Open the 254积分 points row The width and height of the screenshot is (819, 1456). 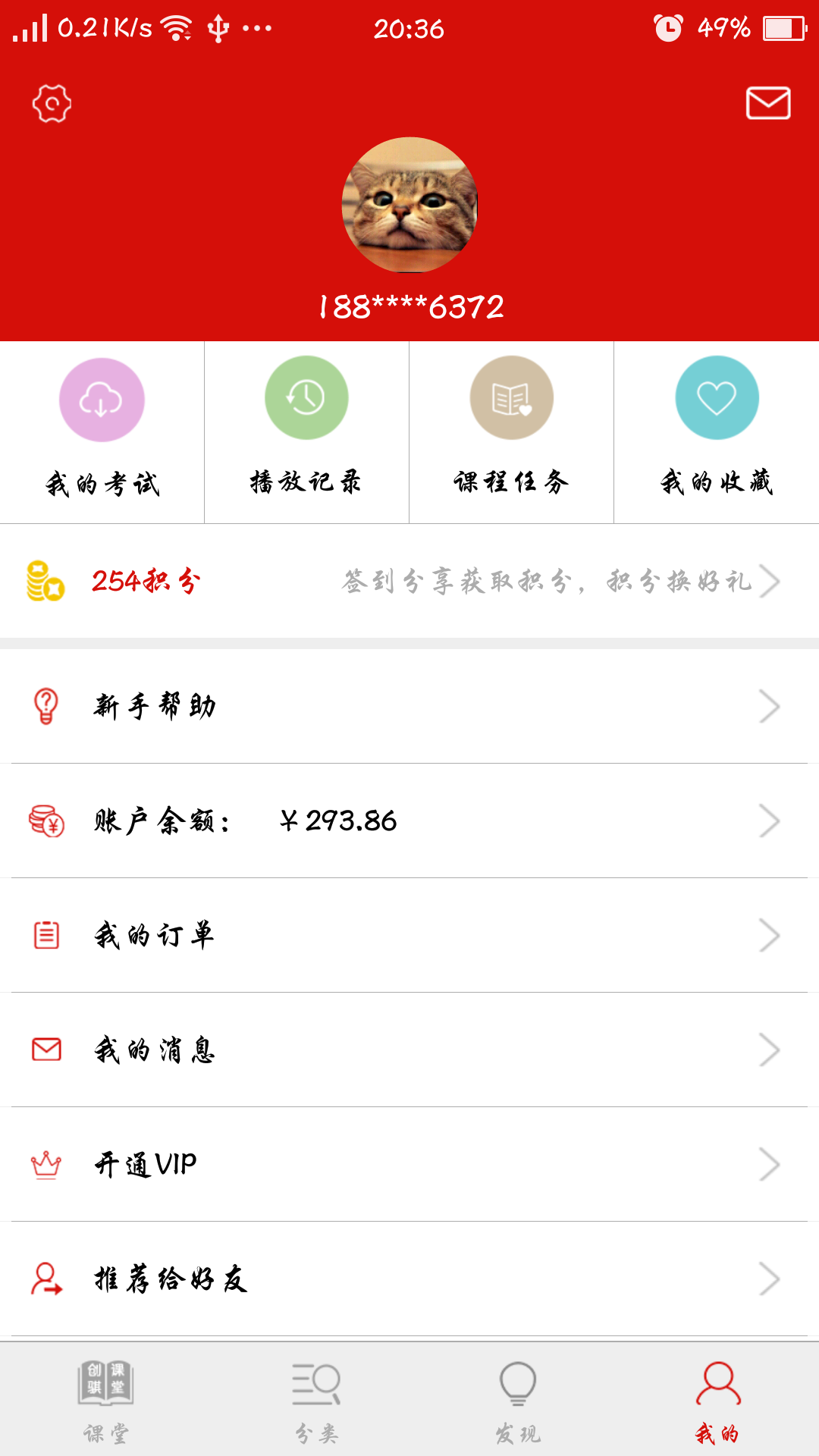pos(409,582)
